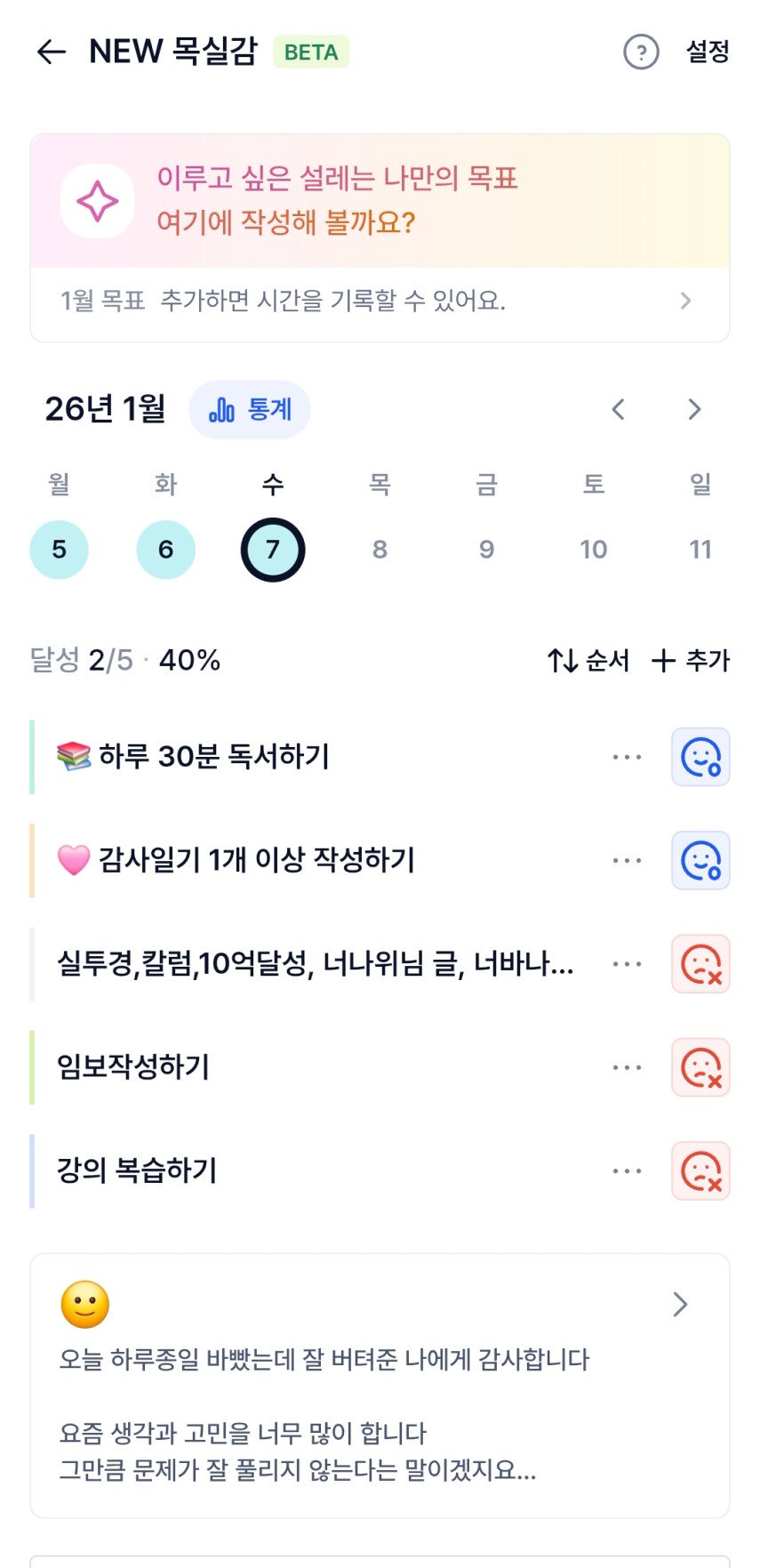Viewport: 760px width, 1568px height.
Task: Open the 1월 목표 goal banner
Action: (x=380, y=301)
